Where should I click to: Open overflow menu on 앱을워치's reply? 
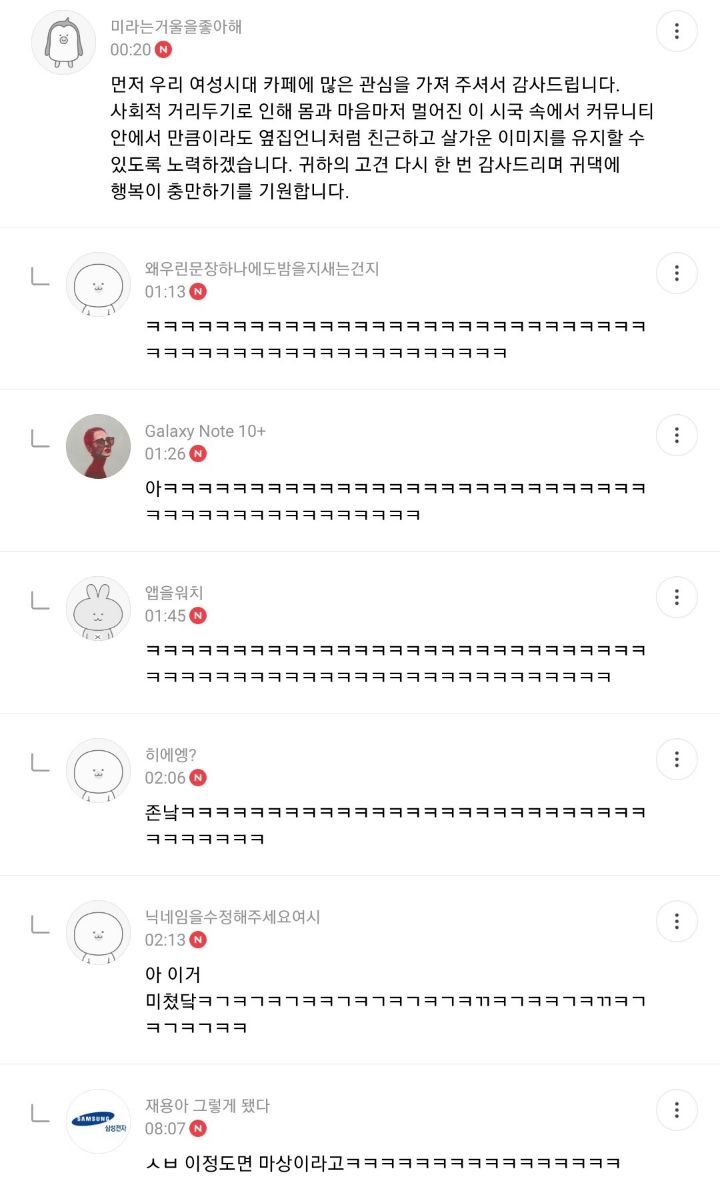click(677, 597)
